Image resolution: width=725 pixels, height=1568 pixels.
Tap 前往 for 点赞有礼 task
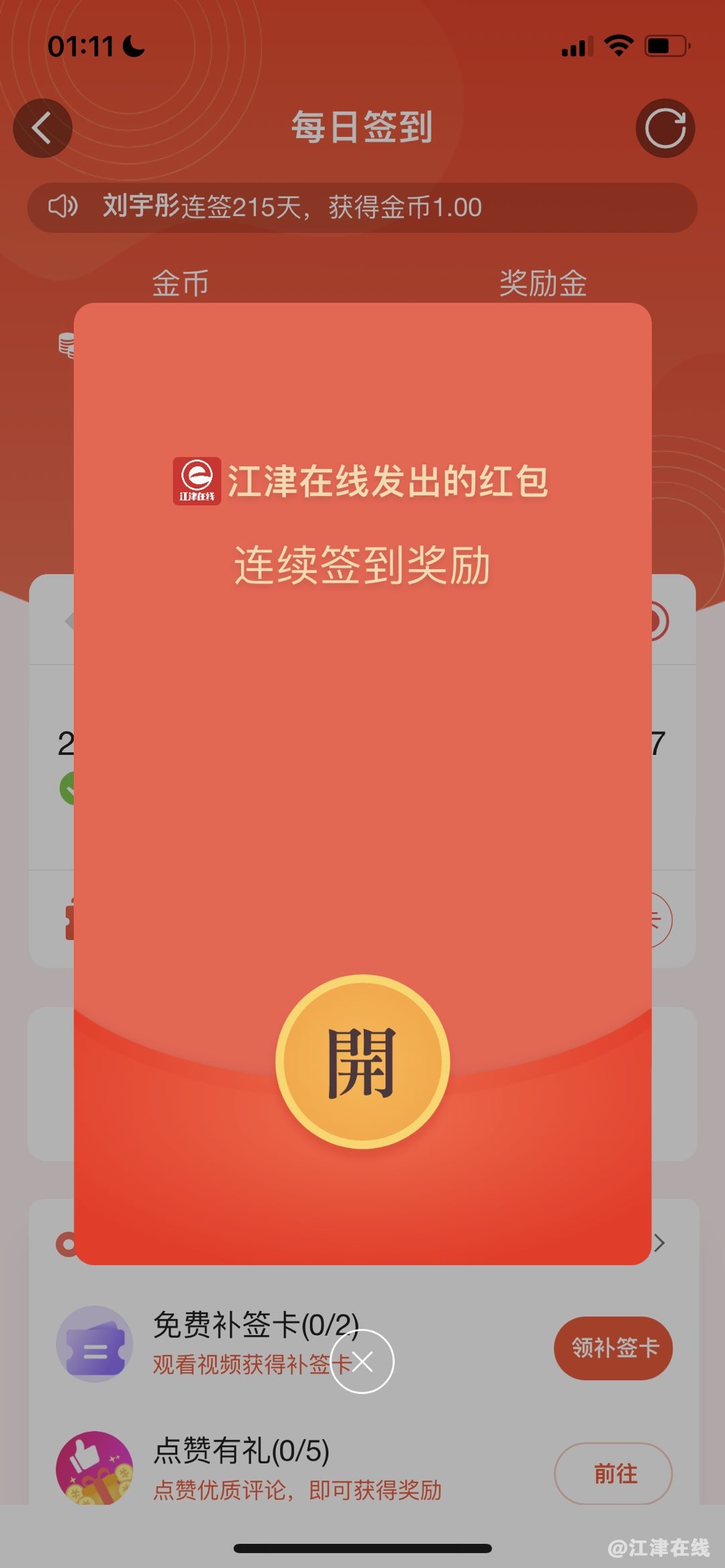point(613,1473)
